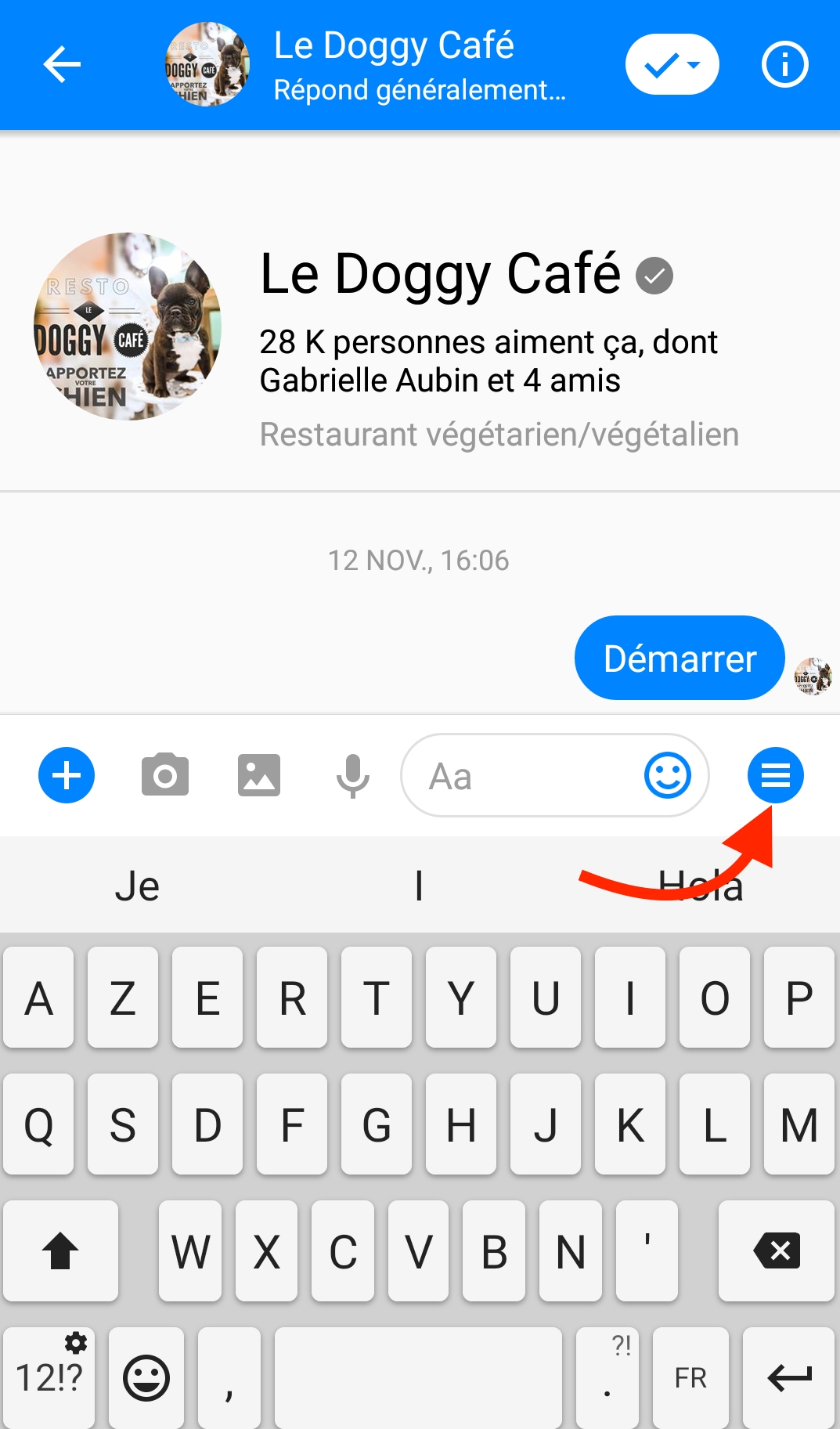
Task: Open the emoji picker in message field
Action: click(x=667, y=775)
